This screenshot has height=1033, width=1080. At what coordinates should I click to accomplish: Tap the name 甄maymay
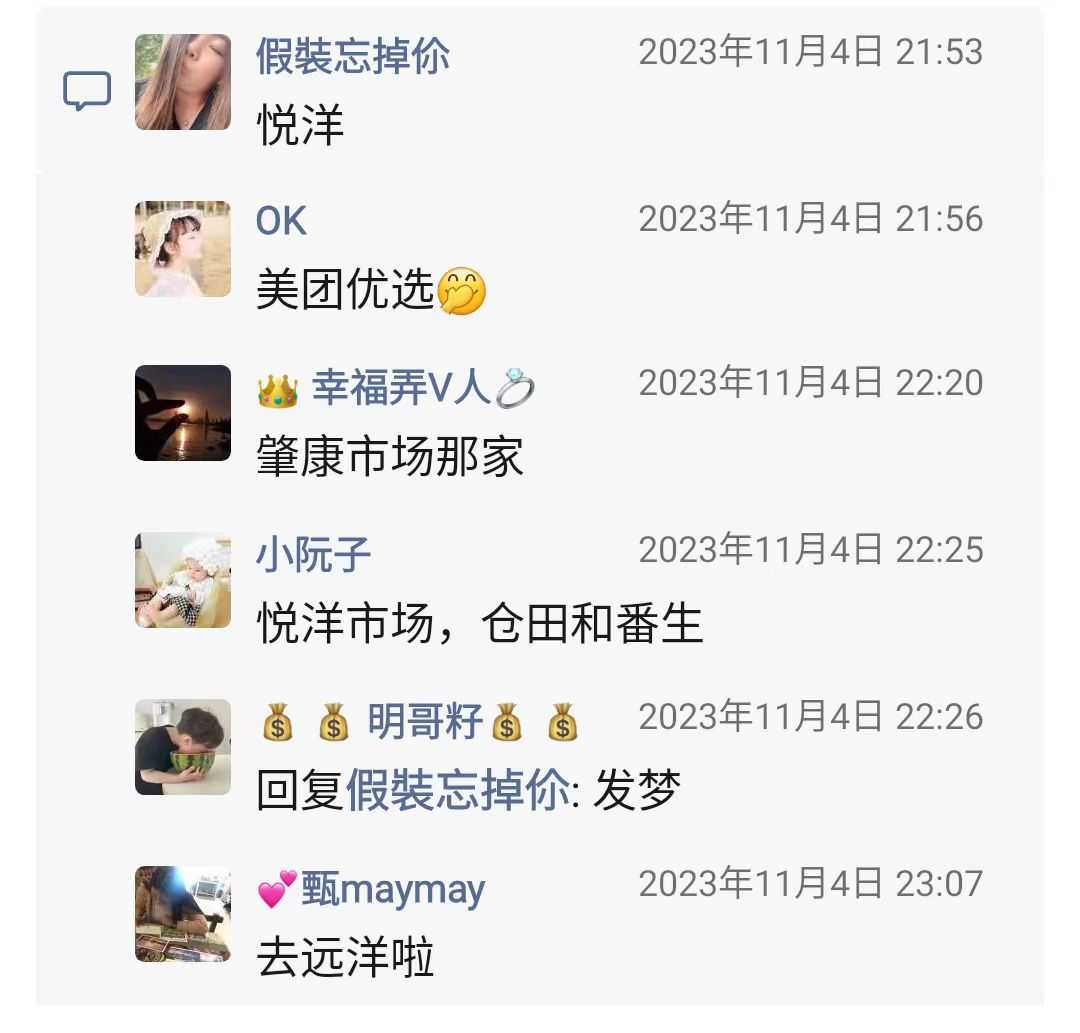[x=392, y=888]
